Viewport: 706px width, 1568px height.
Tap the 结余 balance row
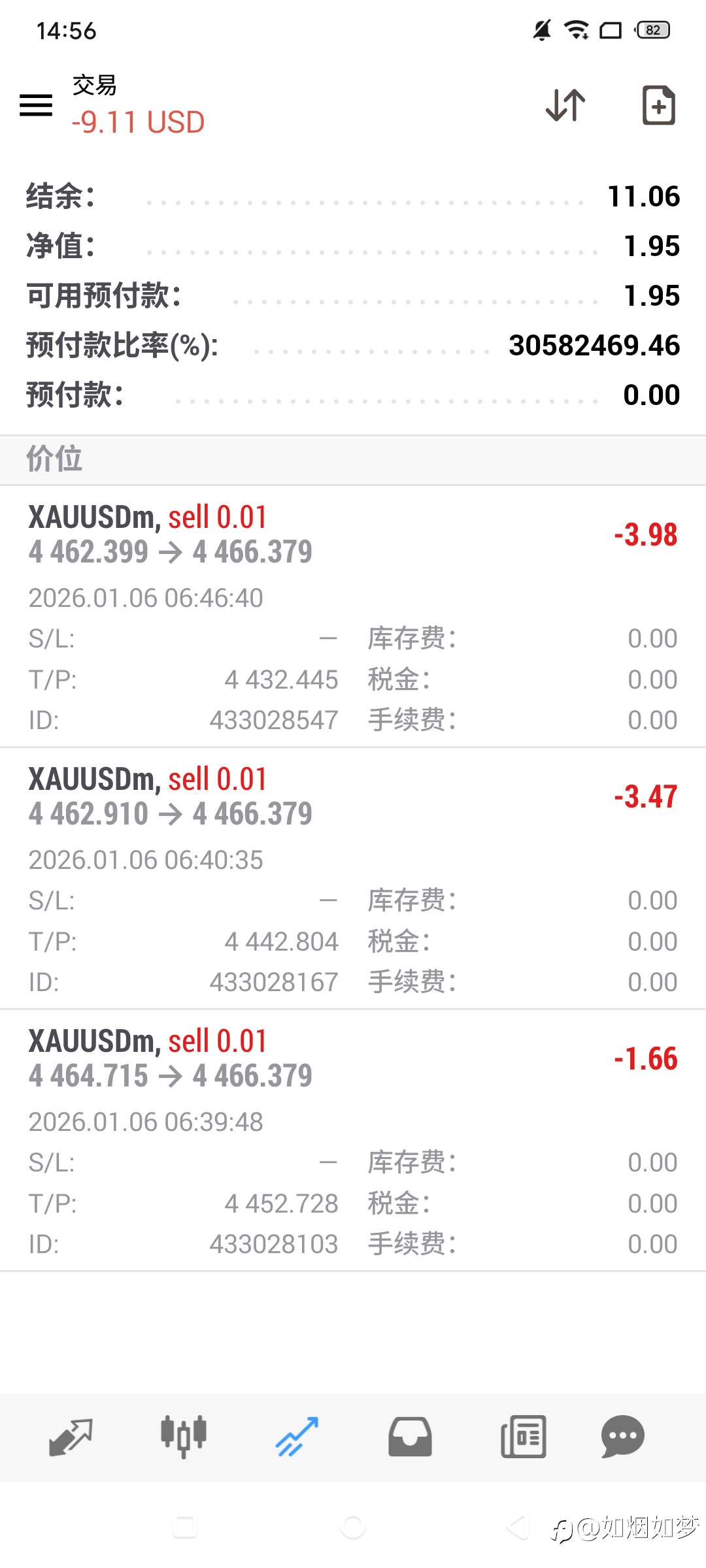(353, 197)
